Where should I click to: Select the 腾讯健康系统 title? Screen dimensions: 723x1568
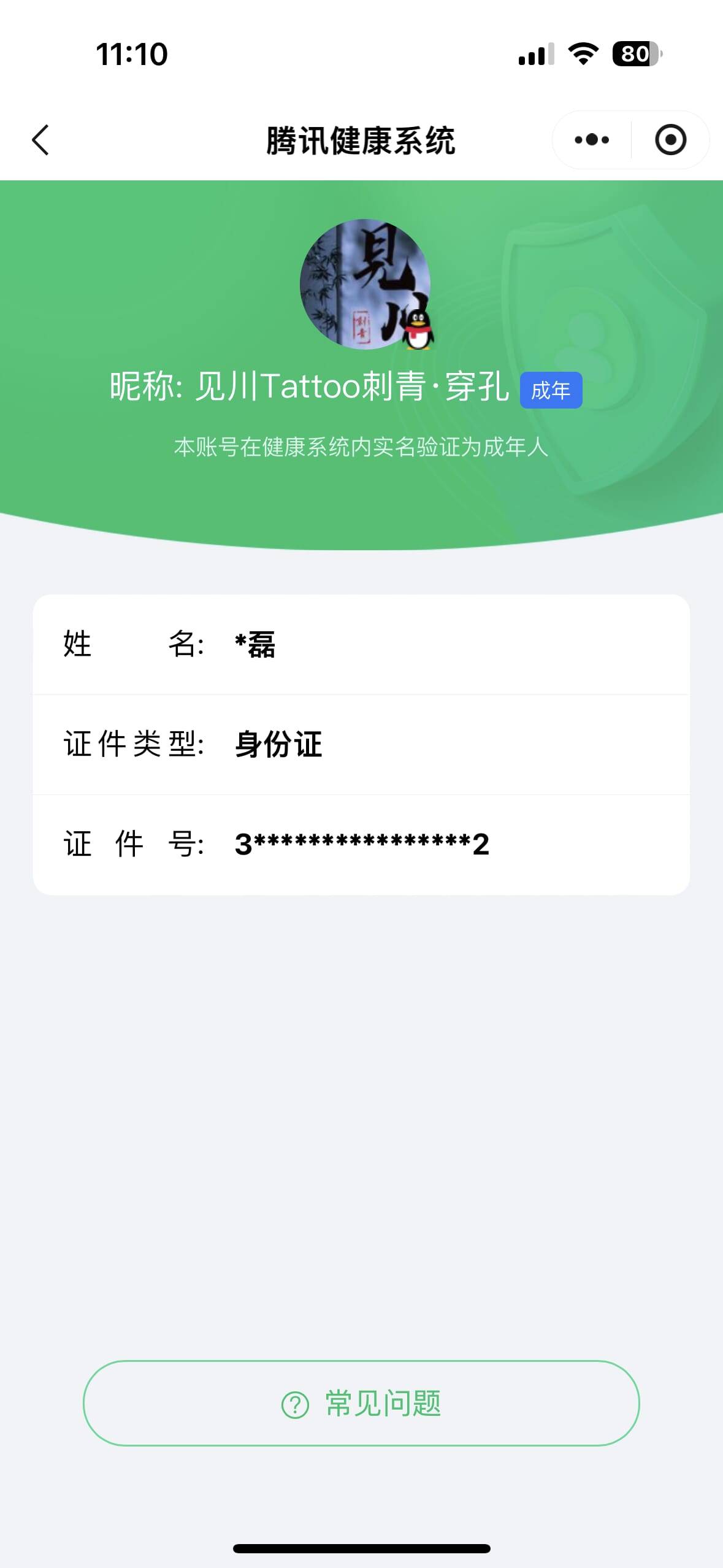pyautogui.click(x=361, y=139)
